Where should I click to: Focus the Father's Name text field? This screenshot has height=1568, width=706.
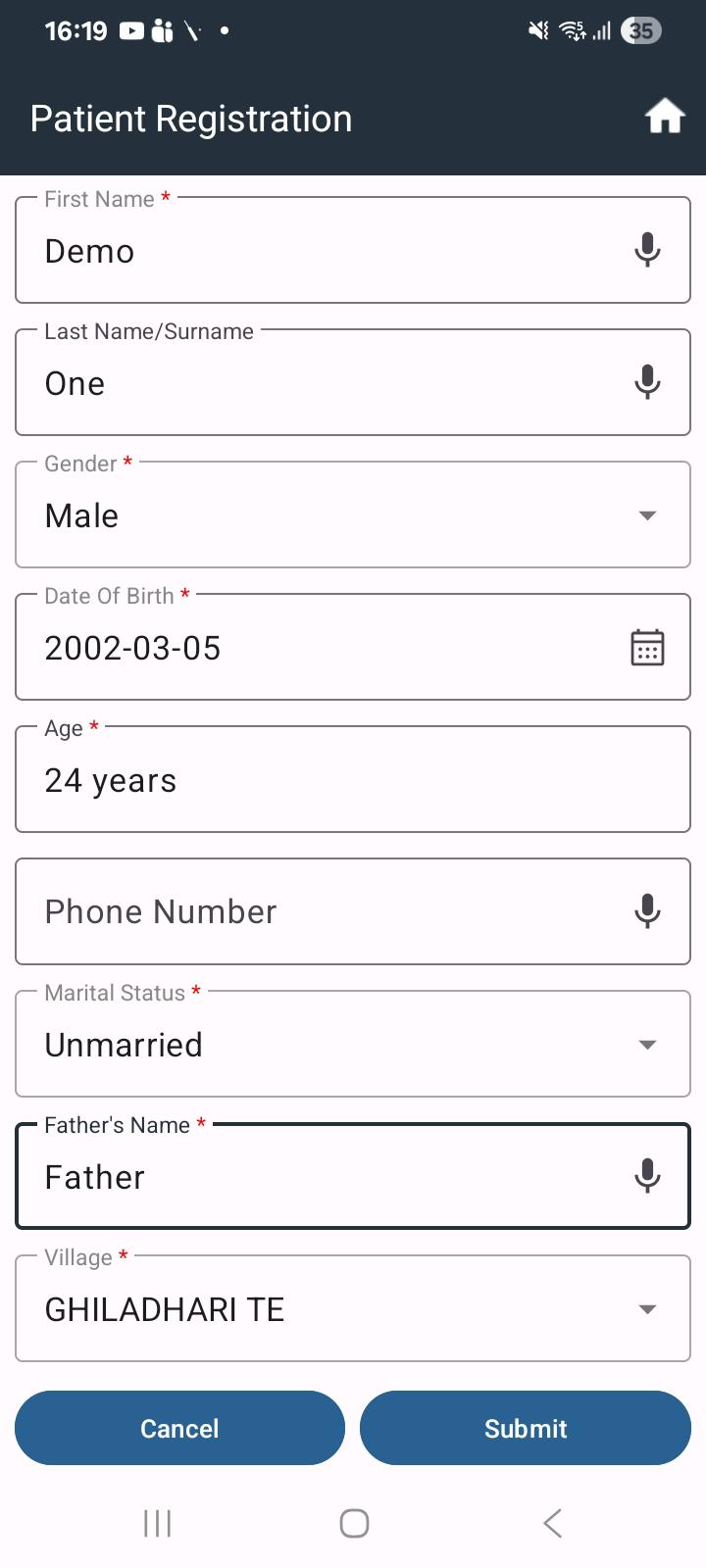[353, 1176]
